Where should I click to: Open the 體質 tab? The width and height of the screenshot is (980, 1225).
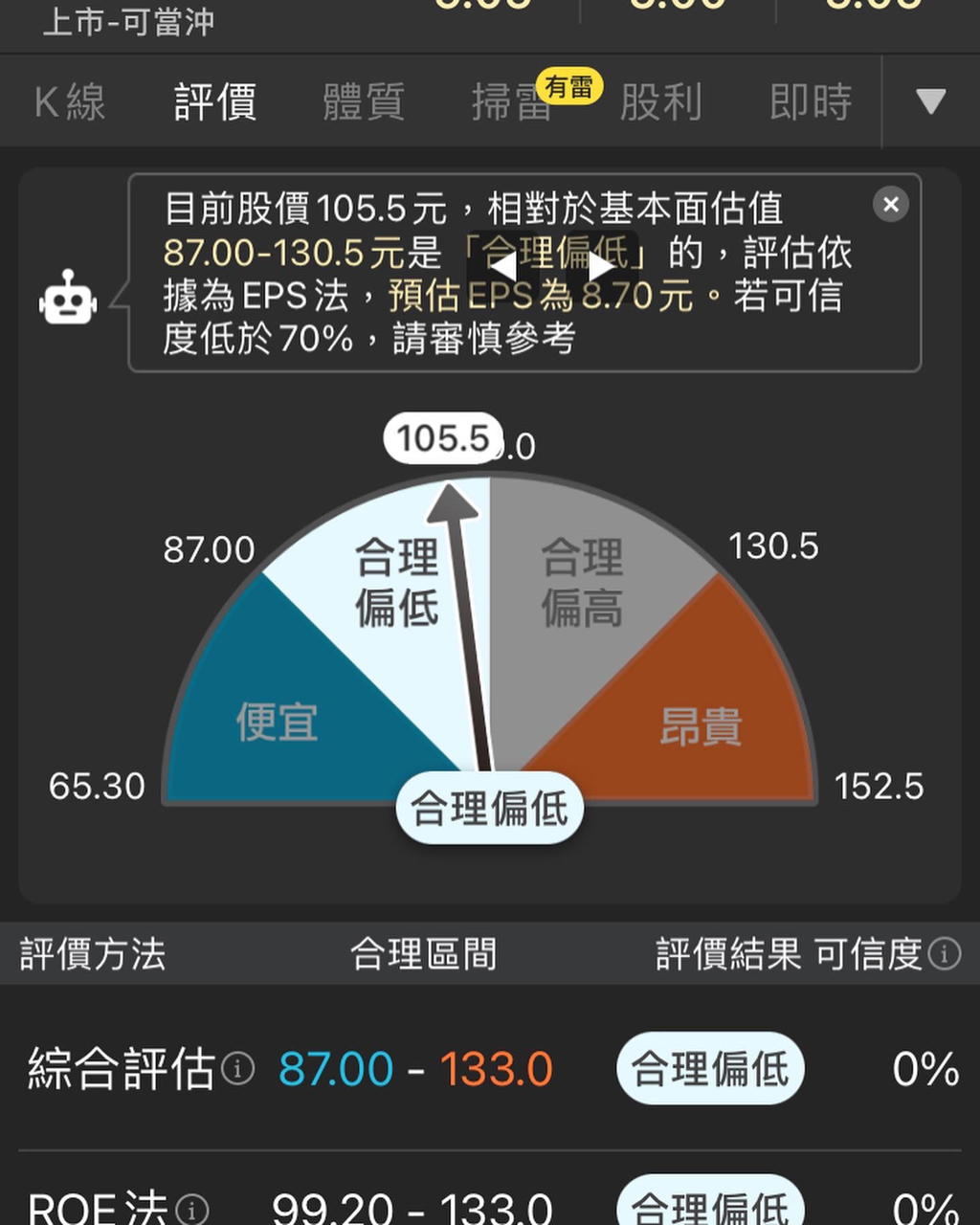point(364,102)
